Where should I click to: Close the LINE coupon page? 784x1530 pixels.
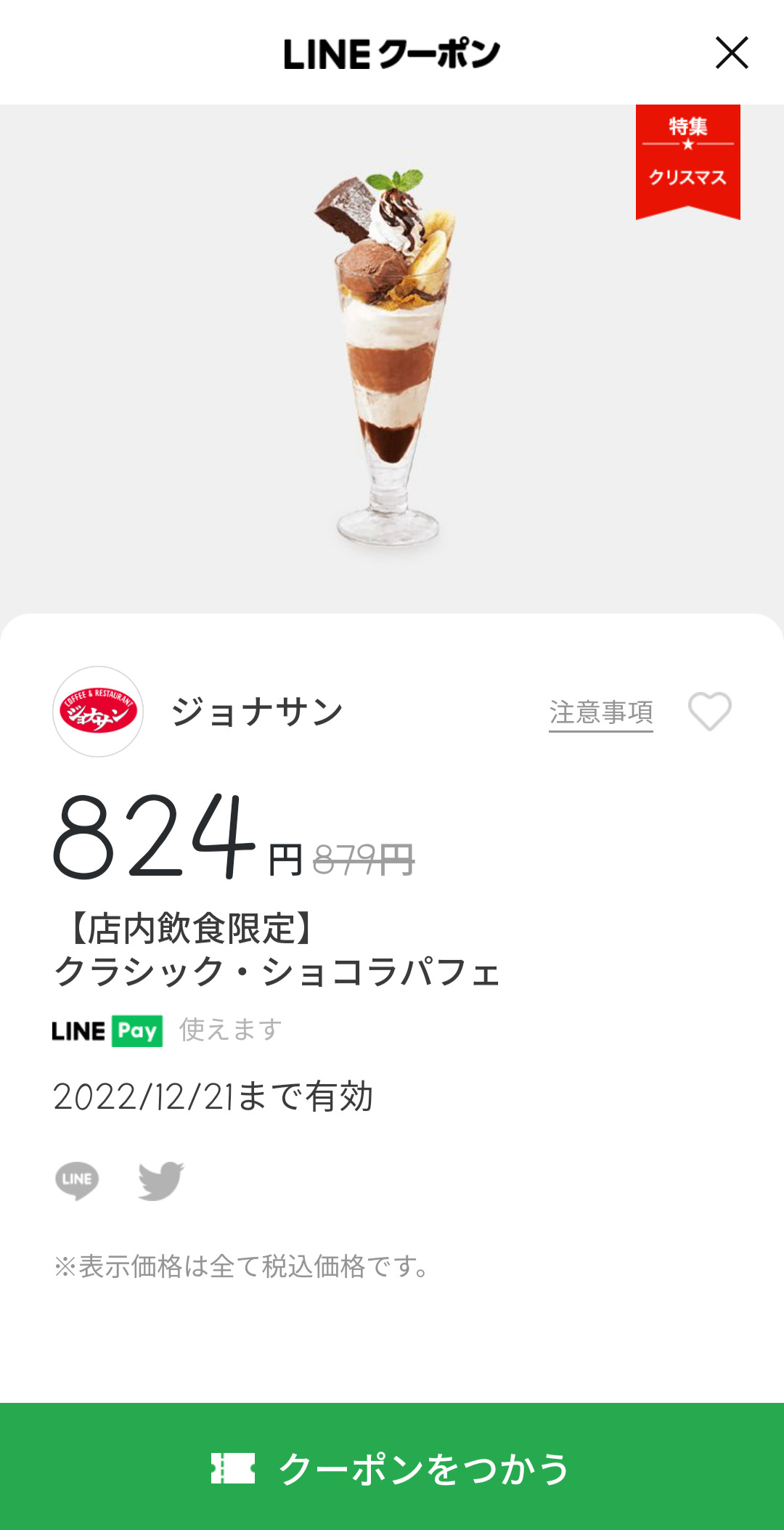pyautogui.click(x=731, y=53)
